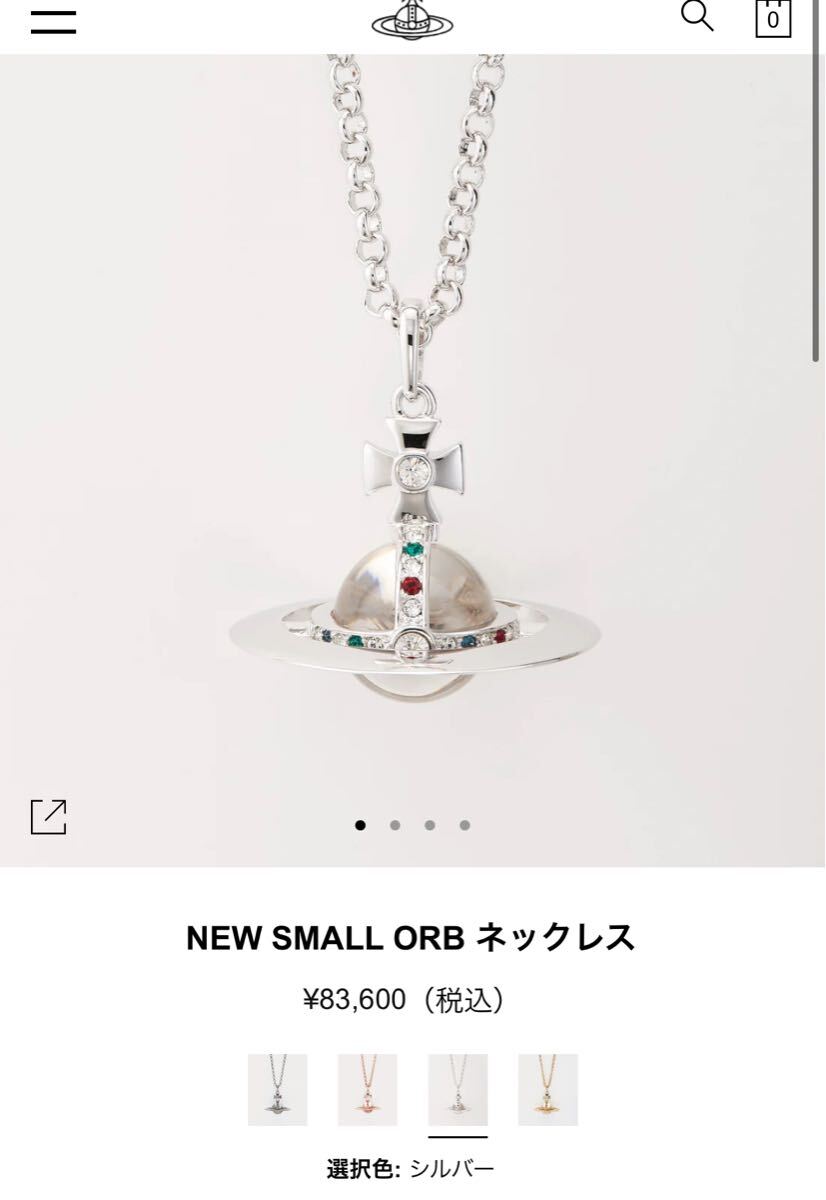Open the hamburger menu
The height and width of the screenshot is (1200, 826).
coord(53,21)
